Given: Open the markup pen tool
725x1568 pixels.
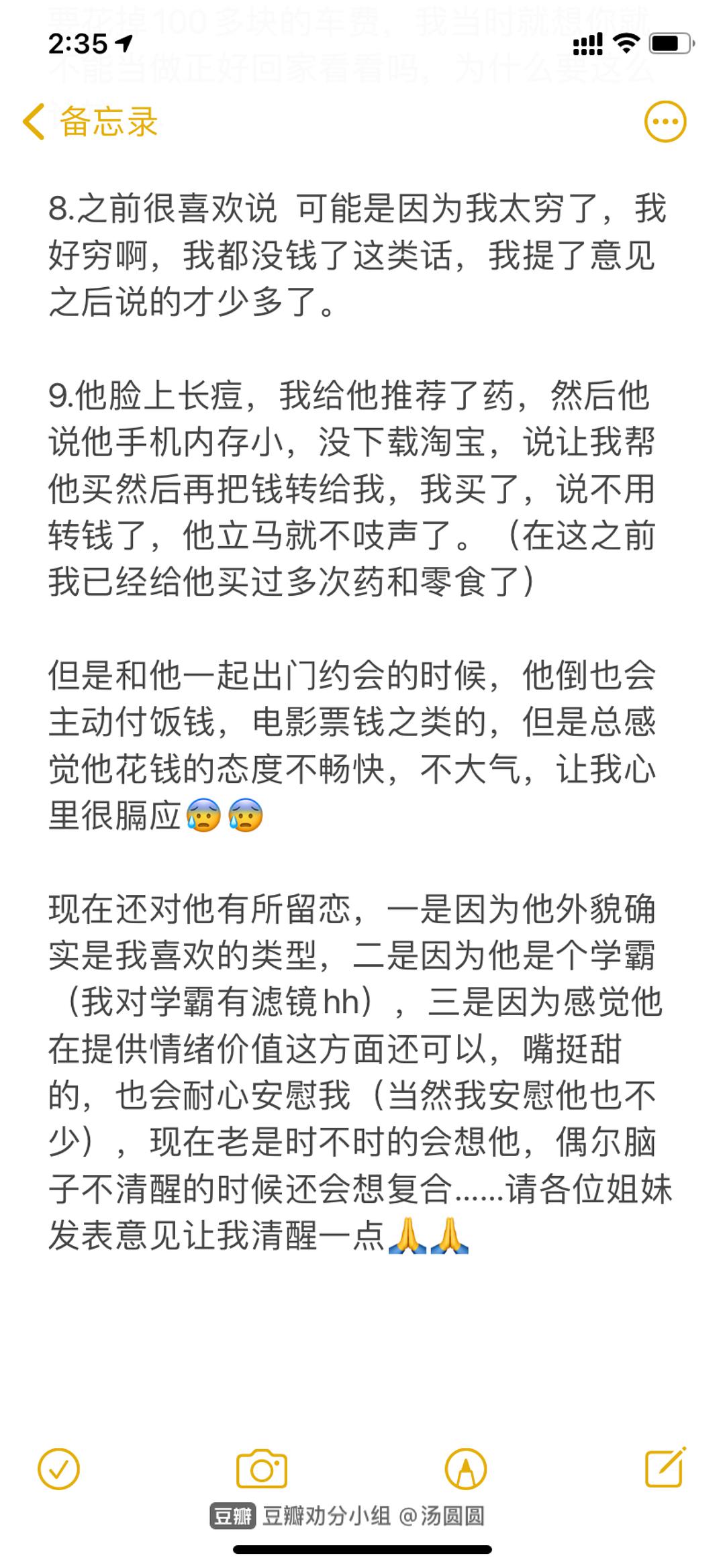Looking at the screenshot, I should pos(465,1469).
